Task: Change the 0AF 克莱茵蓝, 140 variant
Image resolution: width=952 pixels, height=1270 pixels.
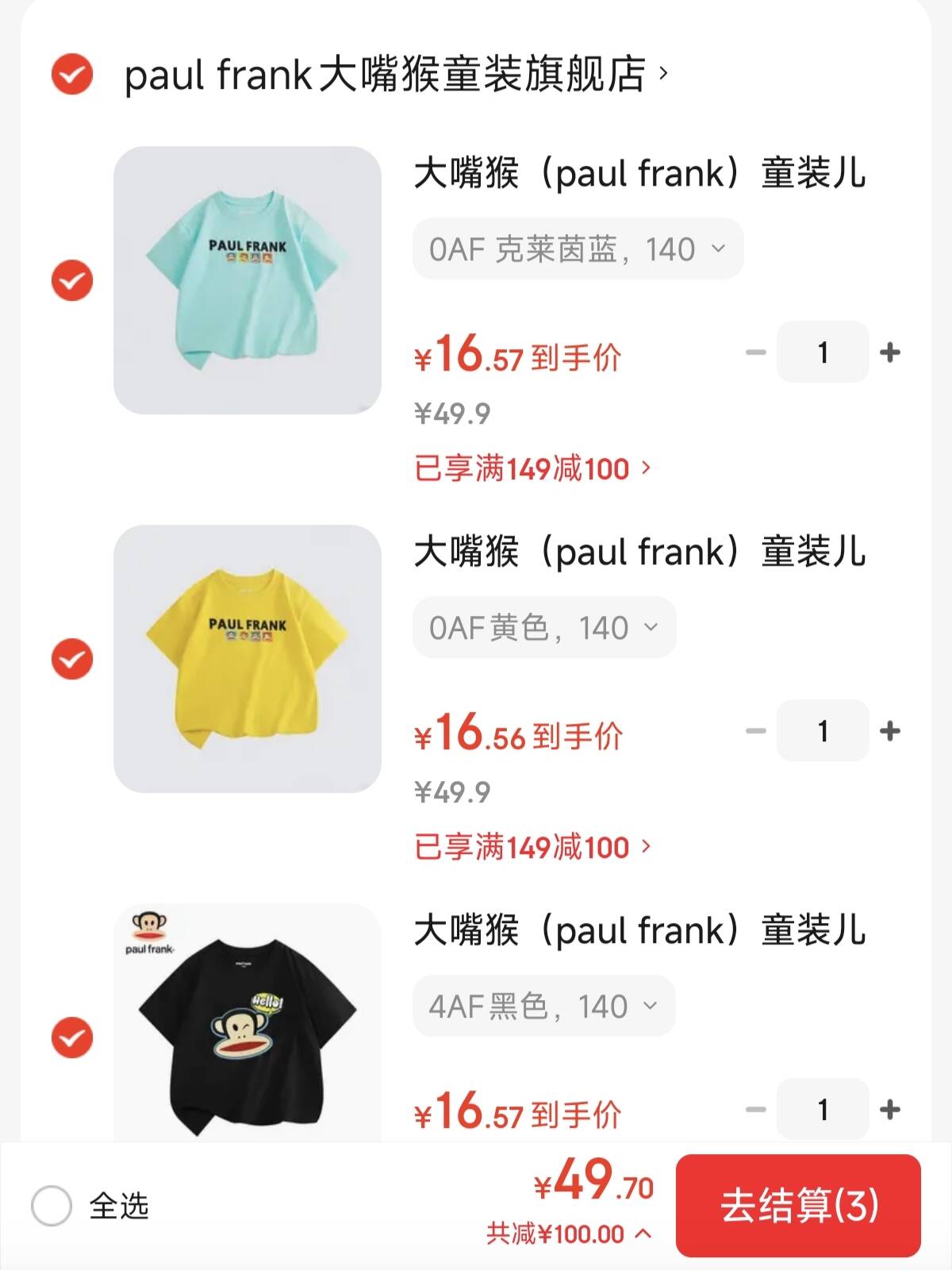Action: coord(578,249)
